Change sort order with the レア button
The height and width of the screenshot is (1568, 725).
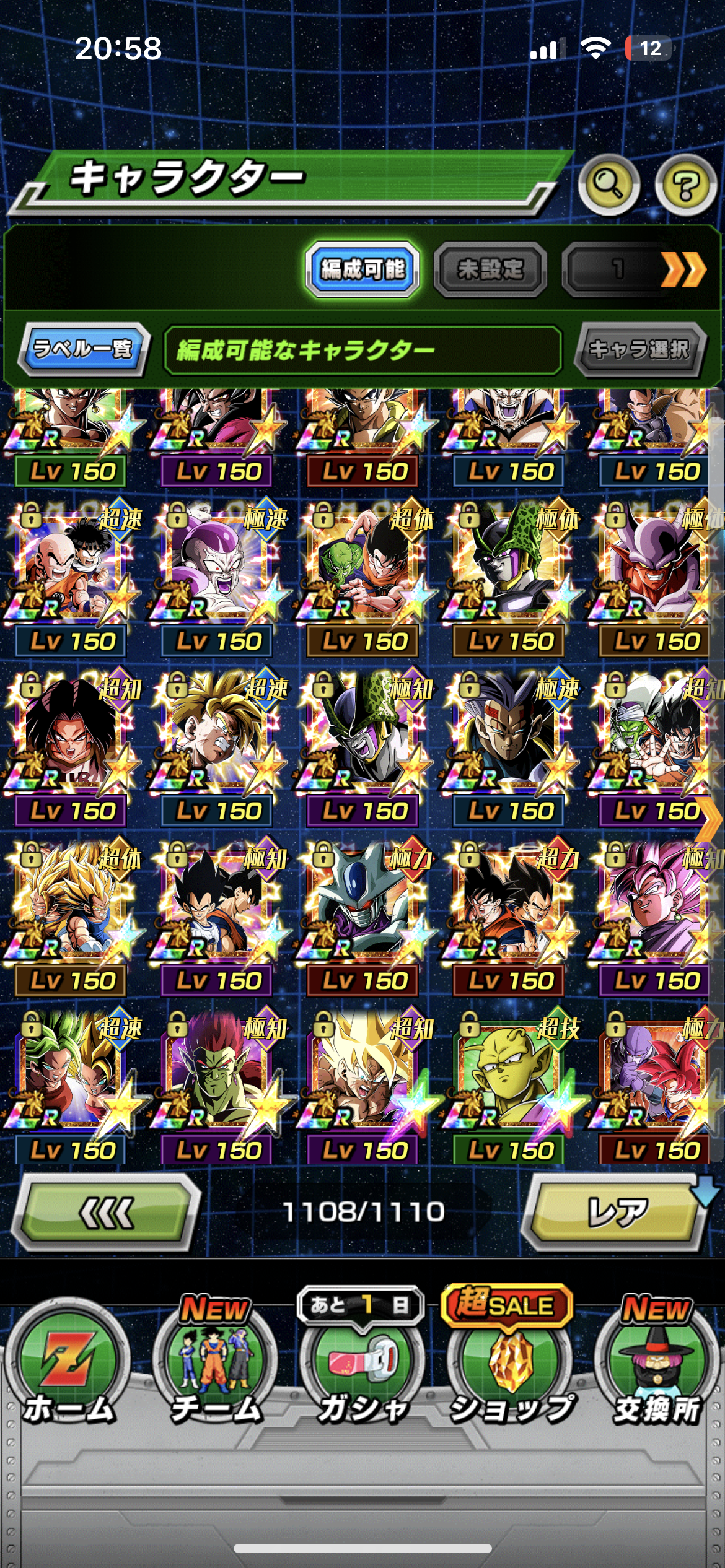pyautogui.click(x=616, y=1213)
